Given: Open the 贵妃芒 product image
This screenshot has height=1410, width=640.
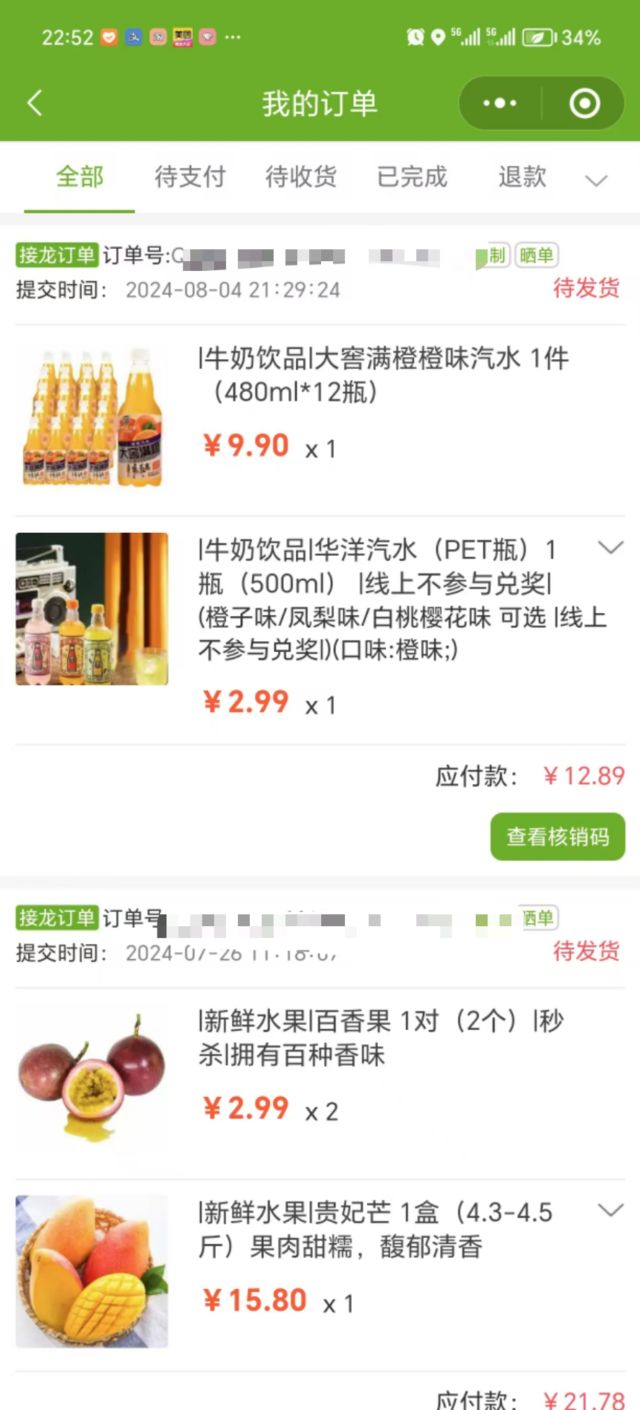Looking at the screenshot, I should coord(92,1271).
